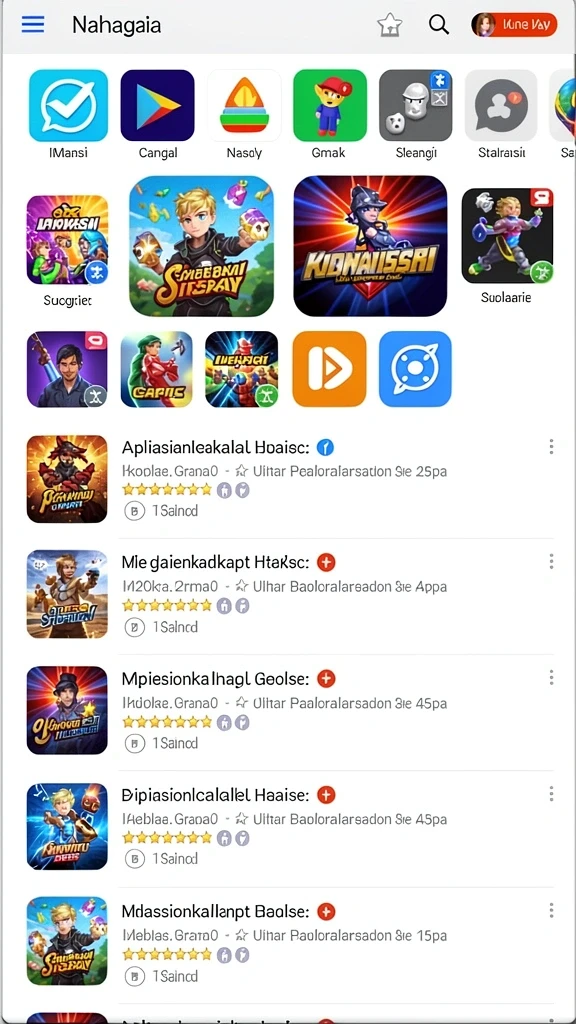Open the hamburger menu
Viewport: 576px width, 1024px height.
coord(33,25)
